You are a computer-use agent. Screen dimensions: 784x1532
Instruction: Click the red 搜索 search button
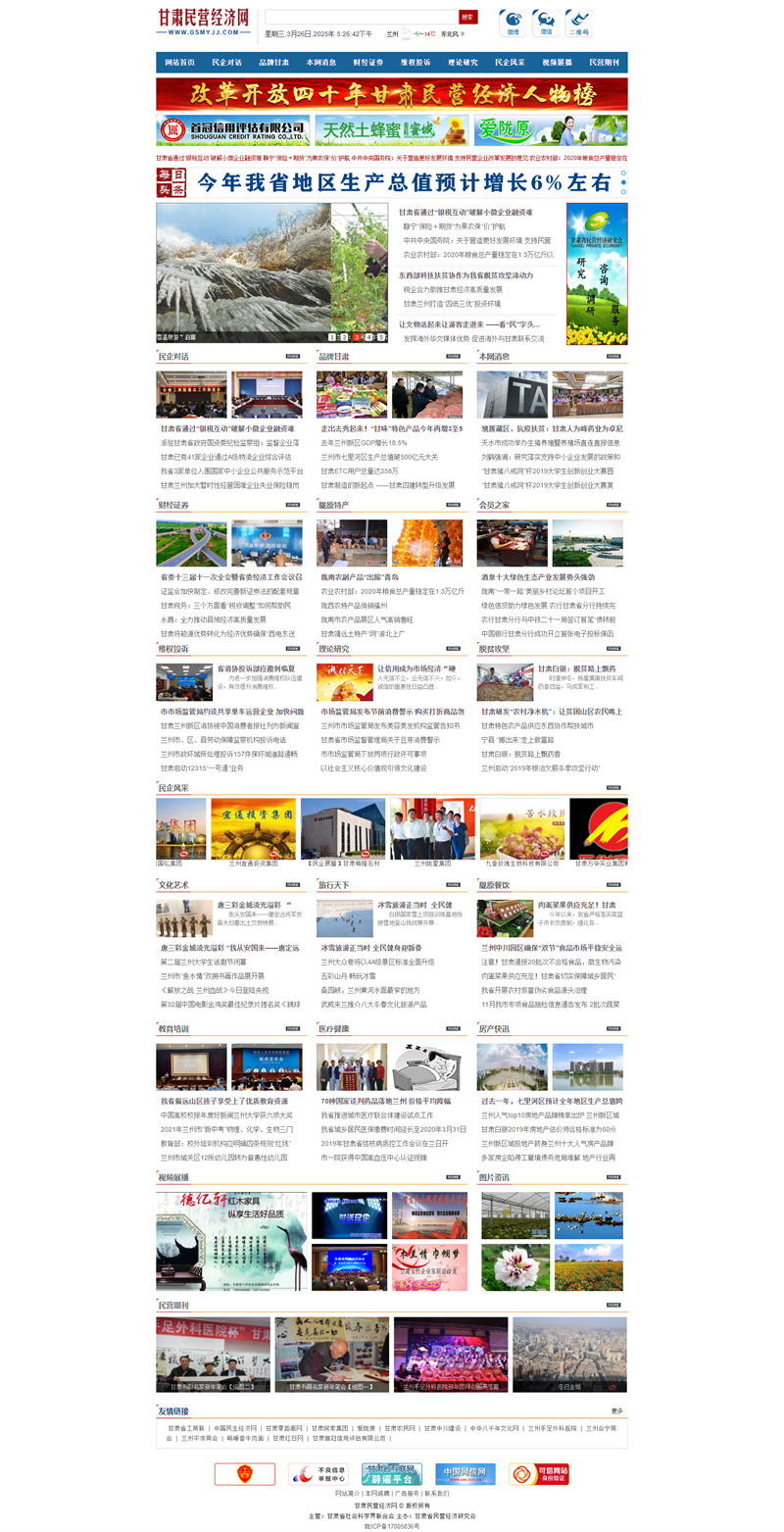pos(468,17)
